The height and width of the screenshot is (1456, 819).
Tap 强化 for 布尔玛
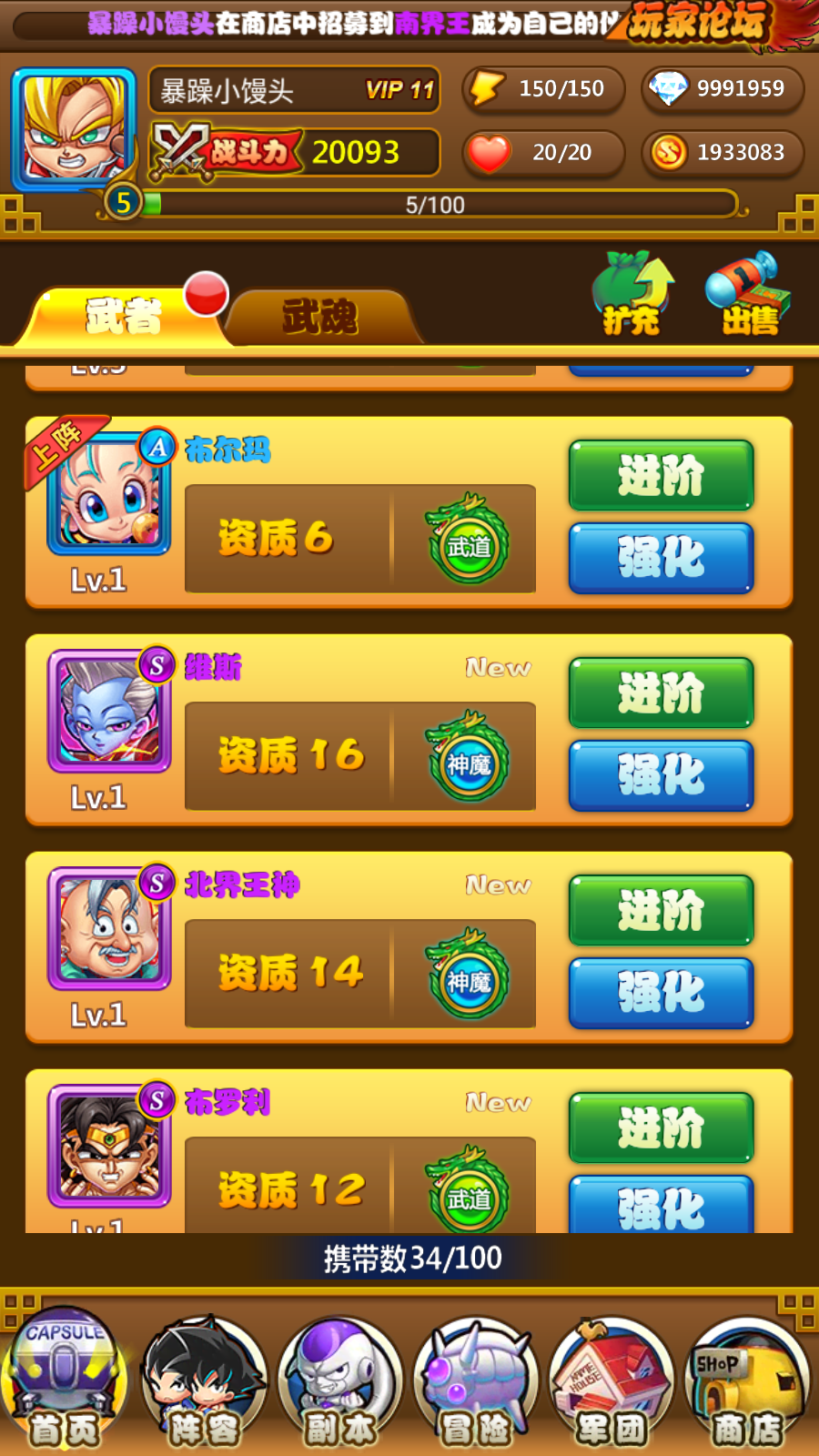pyautogui.click(x=661, y=558)
